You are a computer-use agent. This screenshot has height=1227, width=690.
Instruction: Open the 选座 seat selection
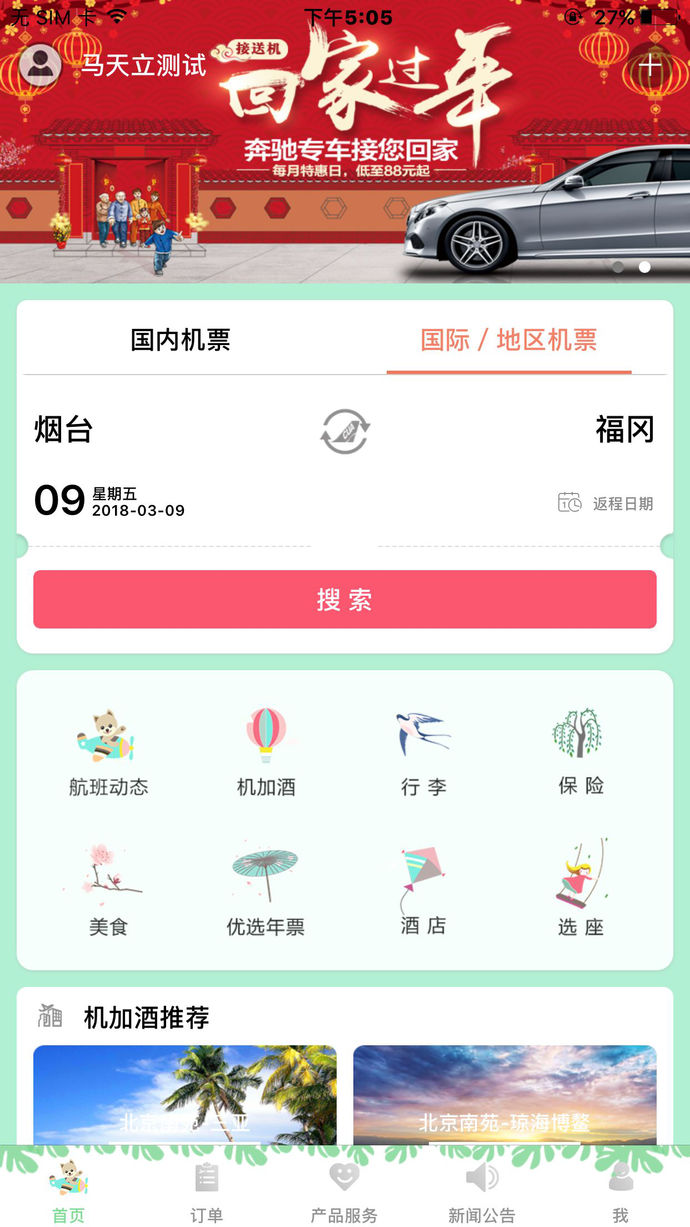coord(581,891)
